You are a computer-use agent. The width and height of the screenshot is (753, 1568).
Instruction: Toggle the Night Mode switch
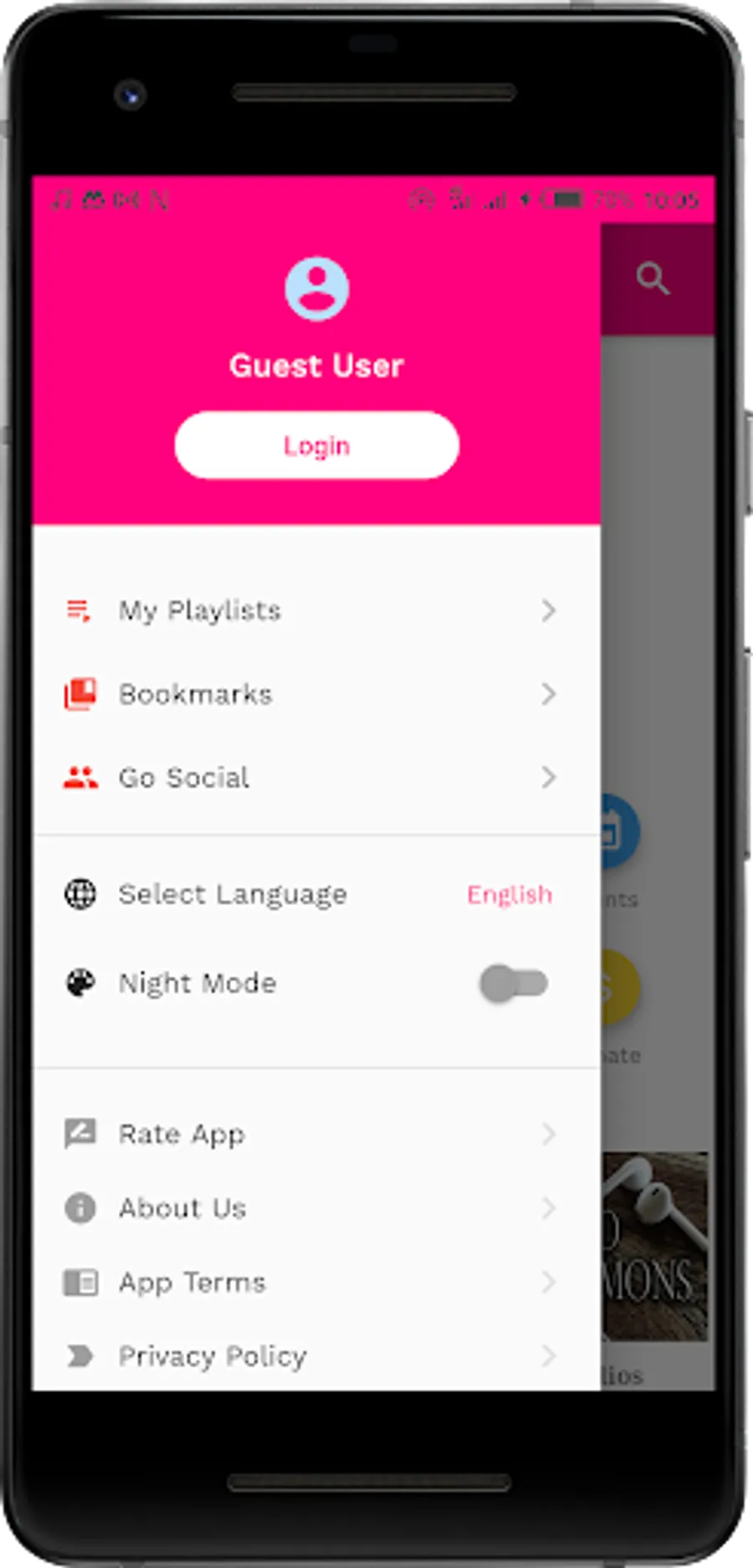pyautogui.click(x=514, y=983)
